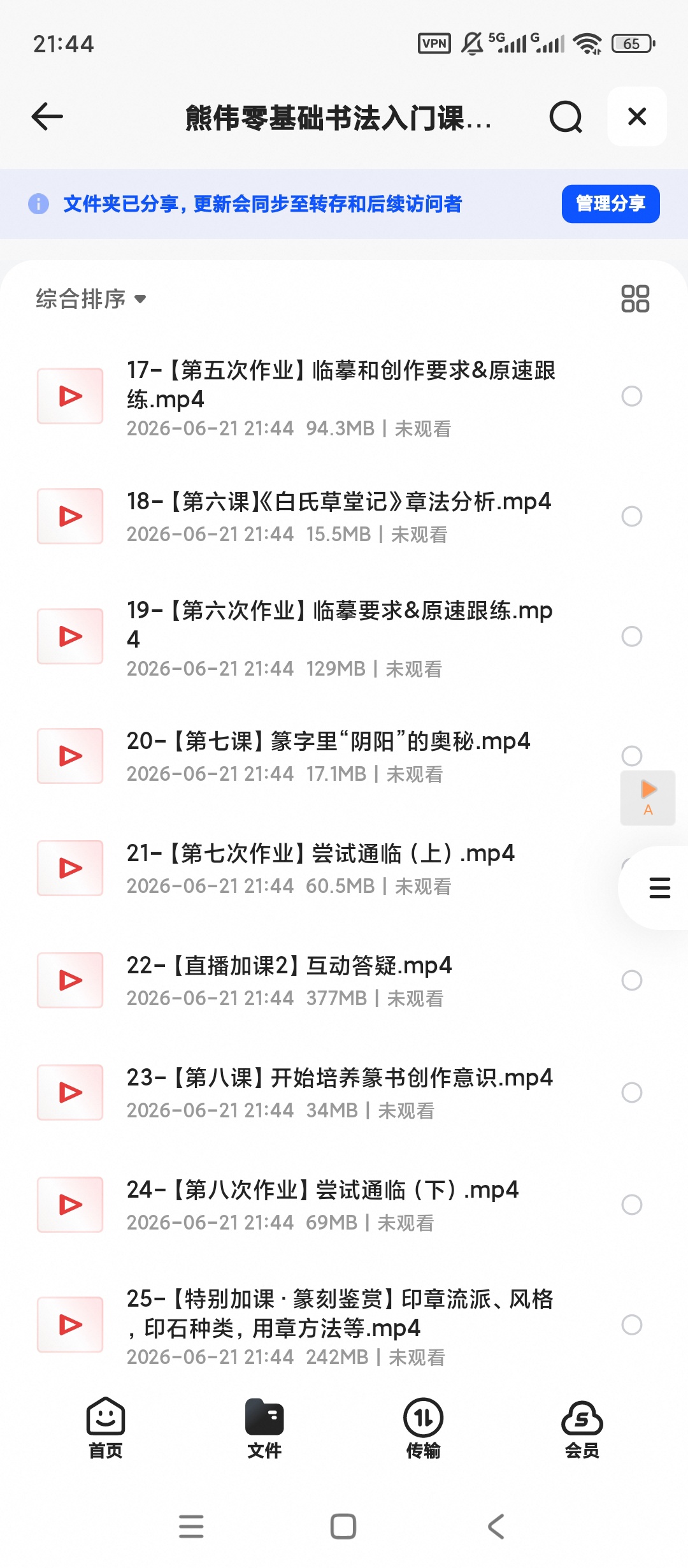Switch to the 传输 tab
The height and width of the screenshot is (1568, 688).
pos(423,1428)
